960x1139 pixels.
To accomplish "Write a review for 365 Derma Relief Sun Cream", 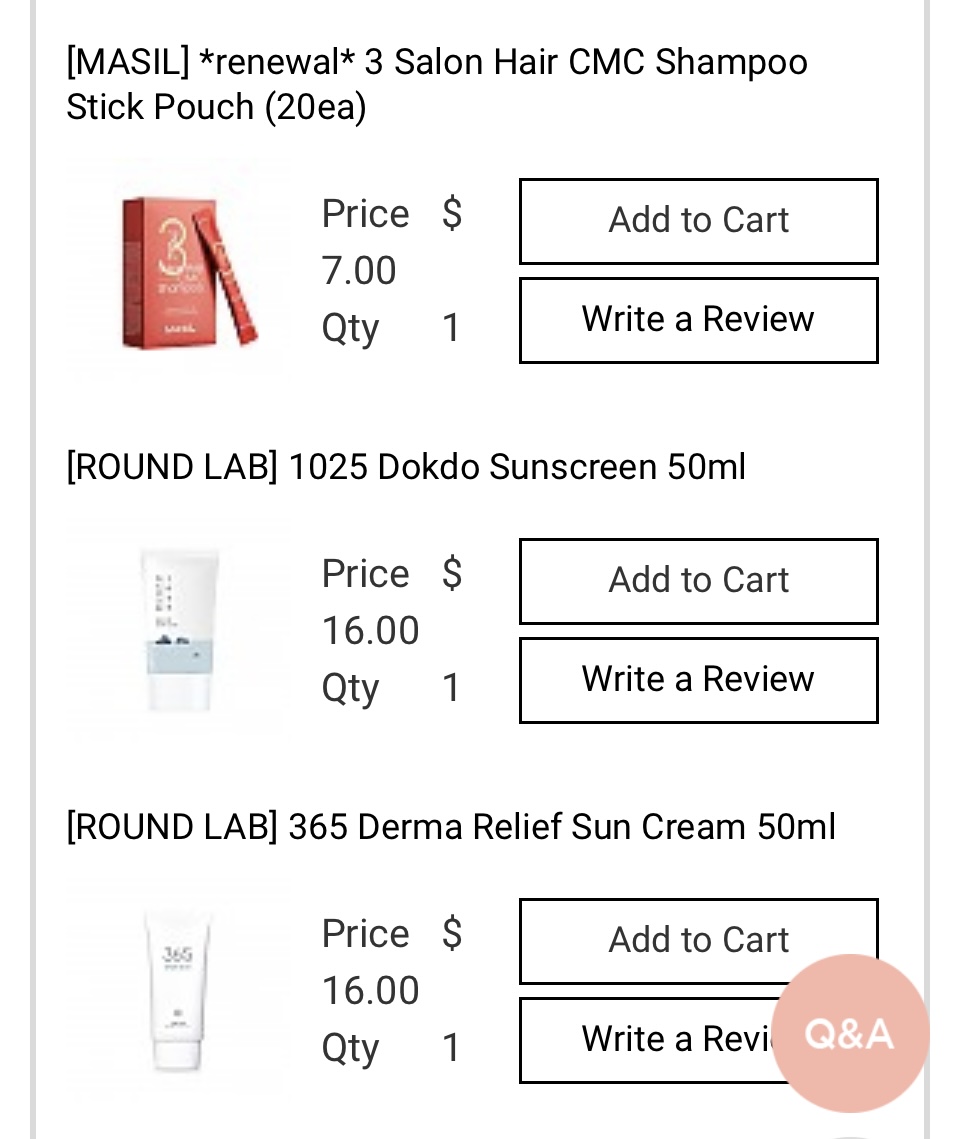I will [660, 1040].
